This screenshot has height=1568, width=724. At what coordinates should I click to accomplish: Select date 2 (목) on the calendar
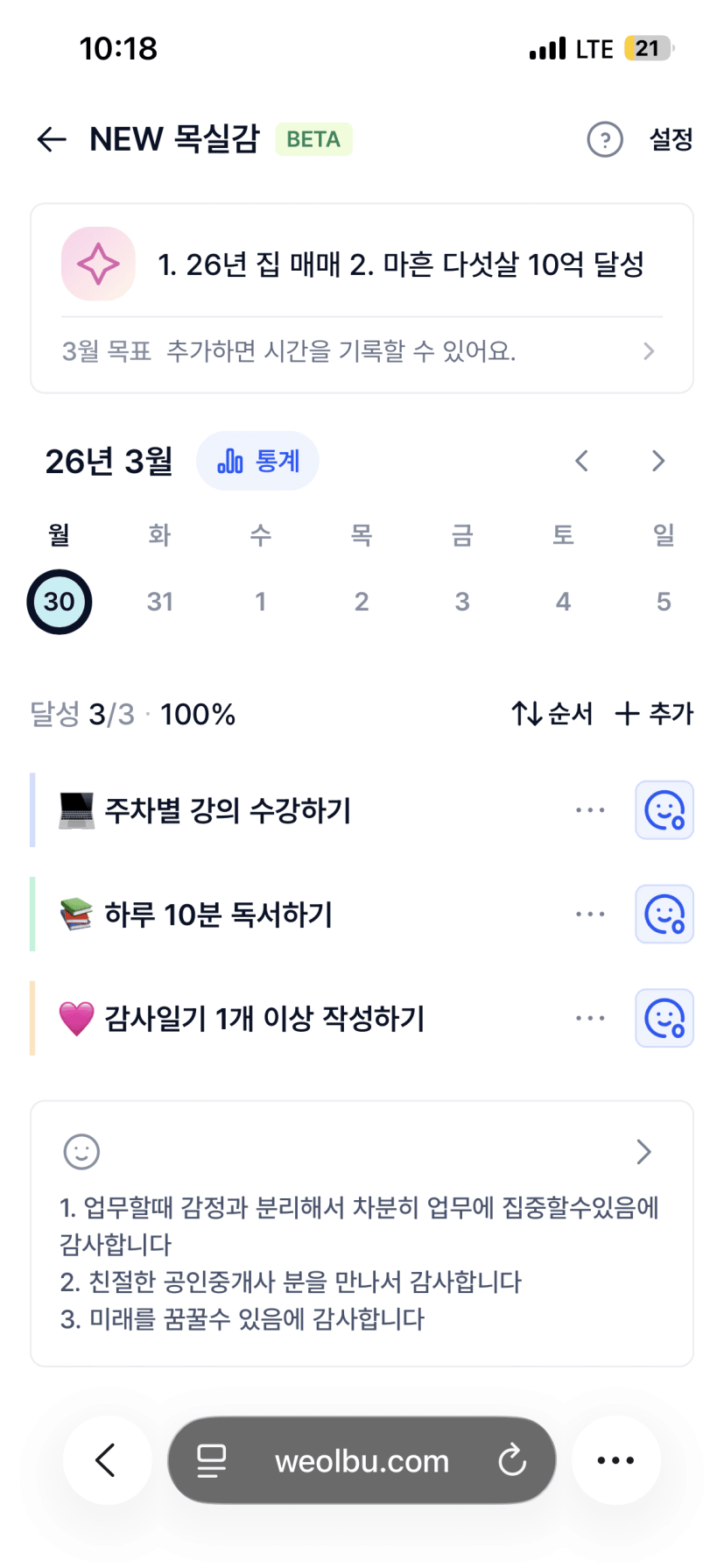(362, 602)
